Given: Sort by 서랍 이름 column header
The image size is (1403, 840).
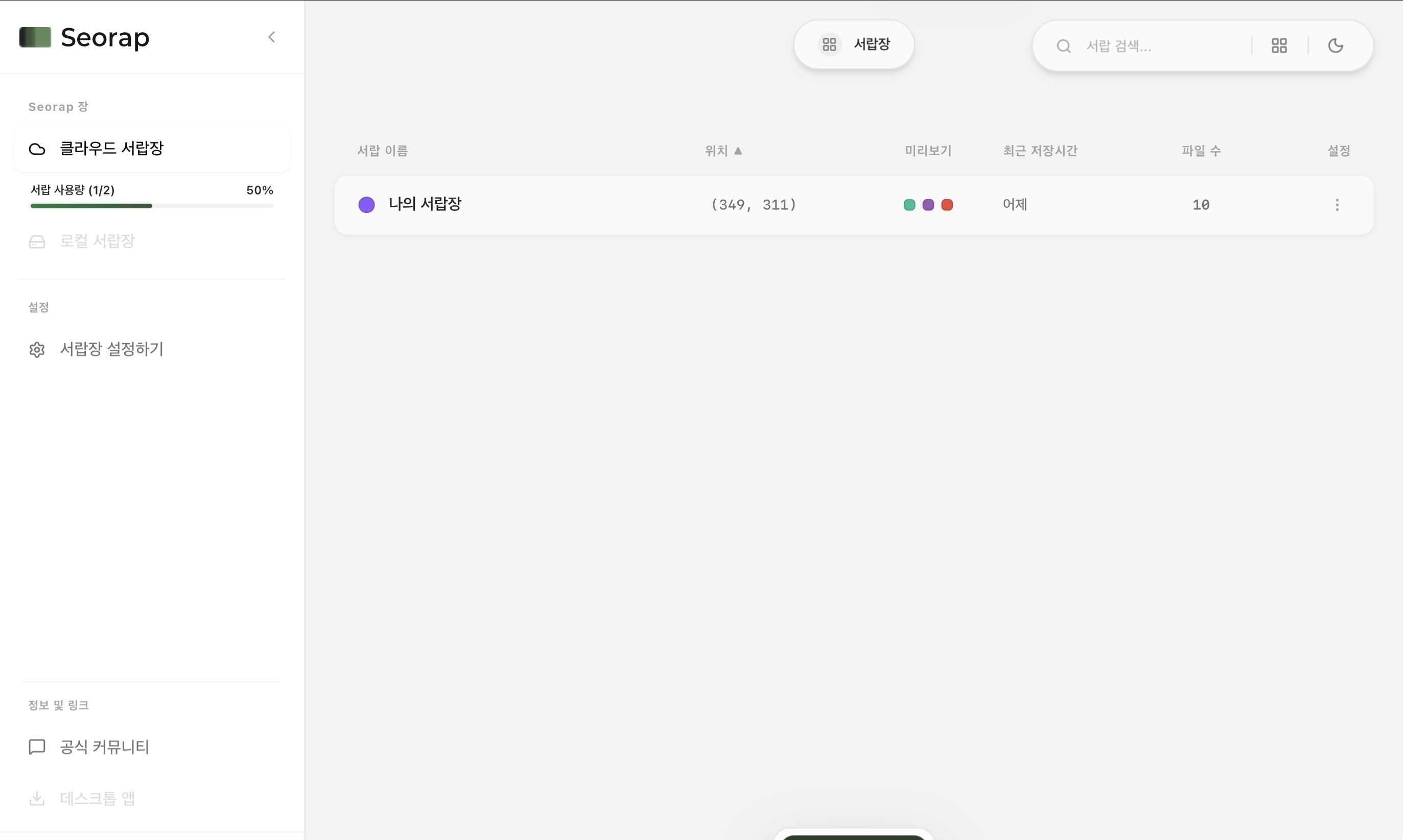Looking at the screenshot, I should click(x=382, y=151).
